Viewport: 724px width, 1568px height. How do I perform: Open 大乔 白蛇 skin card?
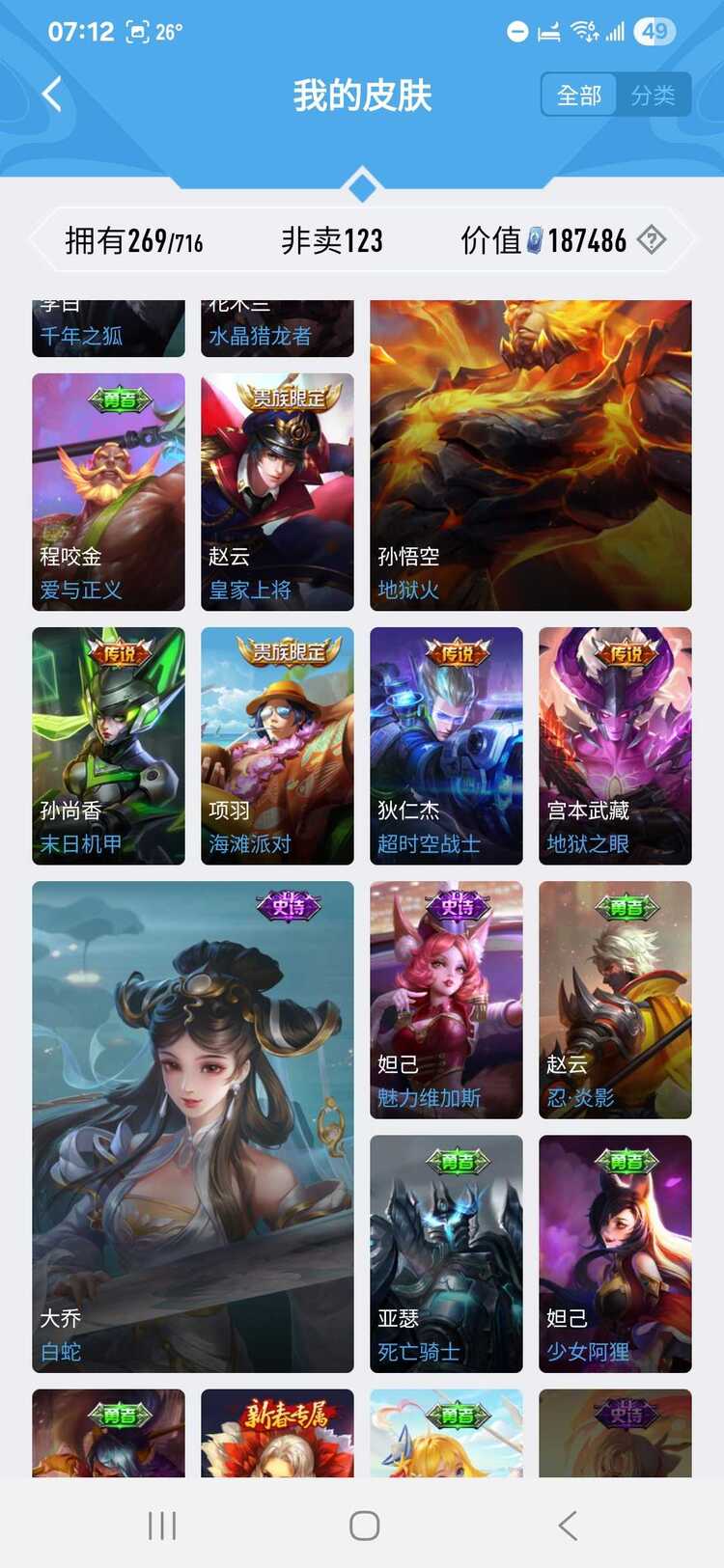193,1126
